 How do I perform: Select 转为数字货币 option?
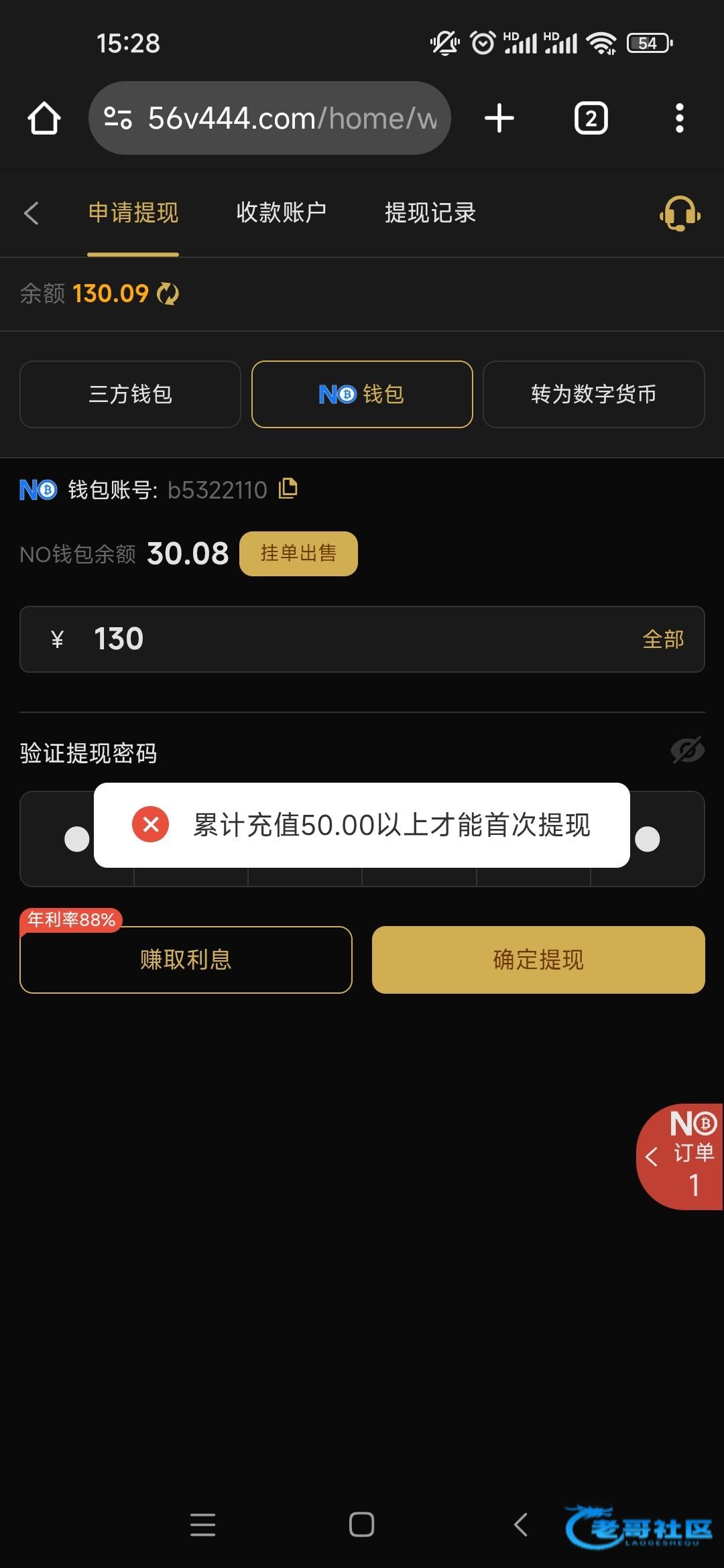(593, 394)
